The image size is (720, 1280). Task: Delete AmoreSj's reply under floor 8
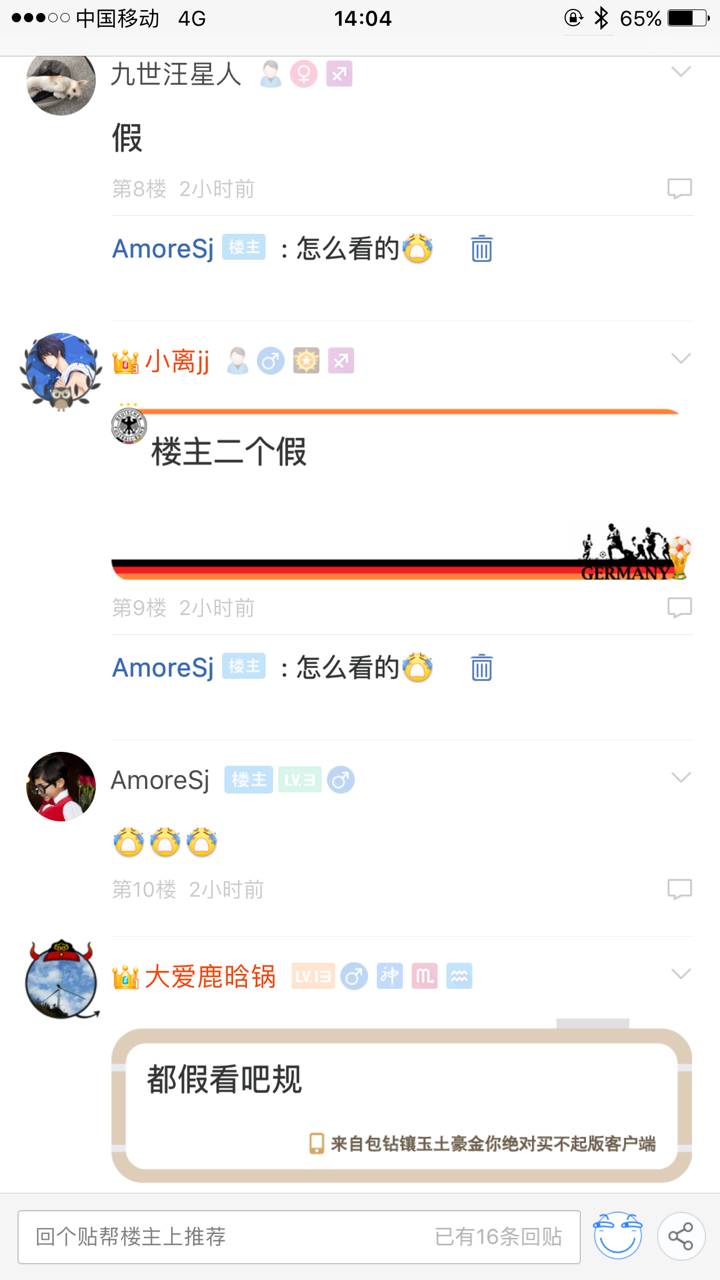482,248
